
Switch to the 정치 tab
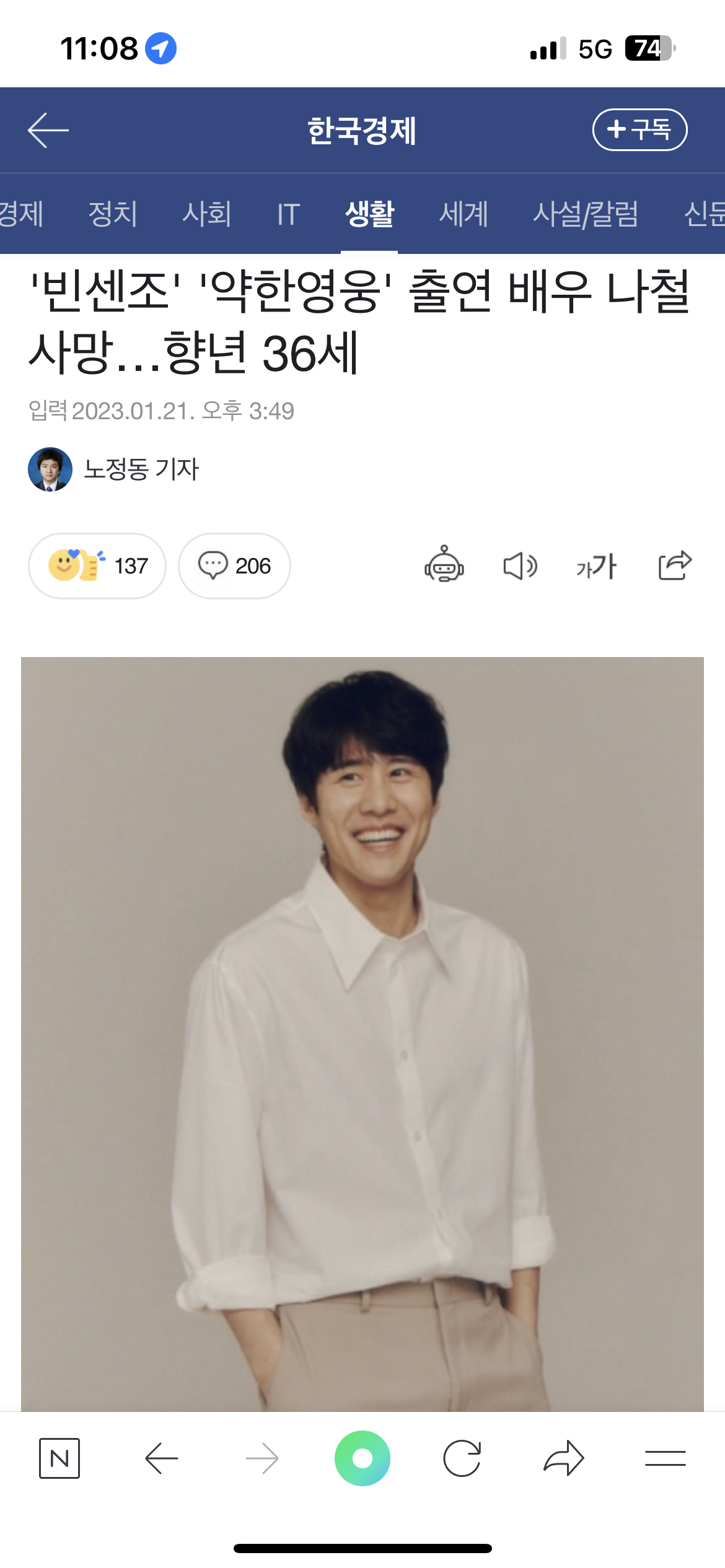point(113,214)
